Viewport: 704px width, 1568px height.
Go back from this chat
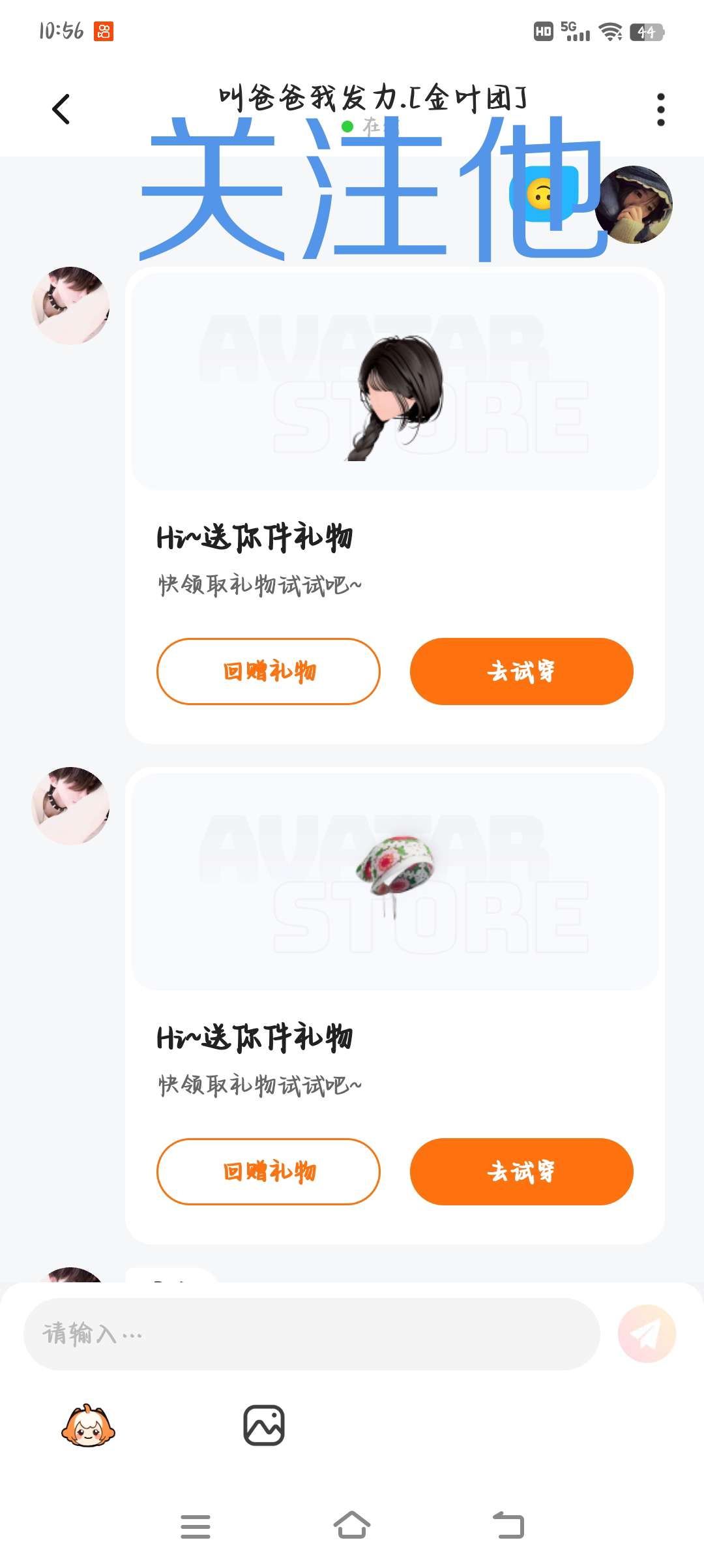[x=61, y=109]
